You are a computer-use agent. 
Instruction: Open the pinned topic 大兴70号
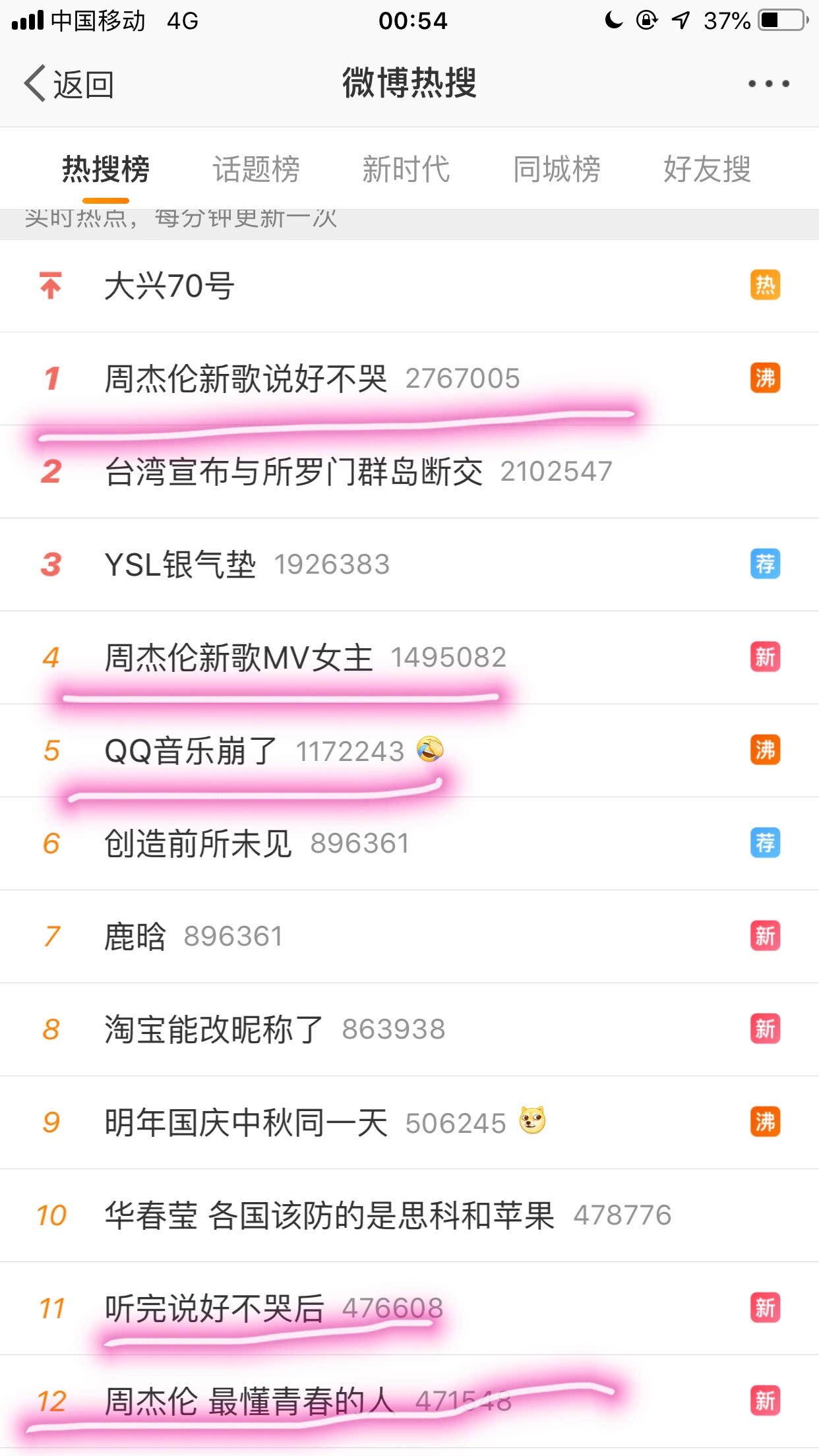click(409, 286)
